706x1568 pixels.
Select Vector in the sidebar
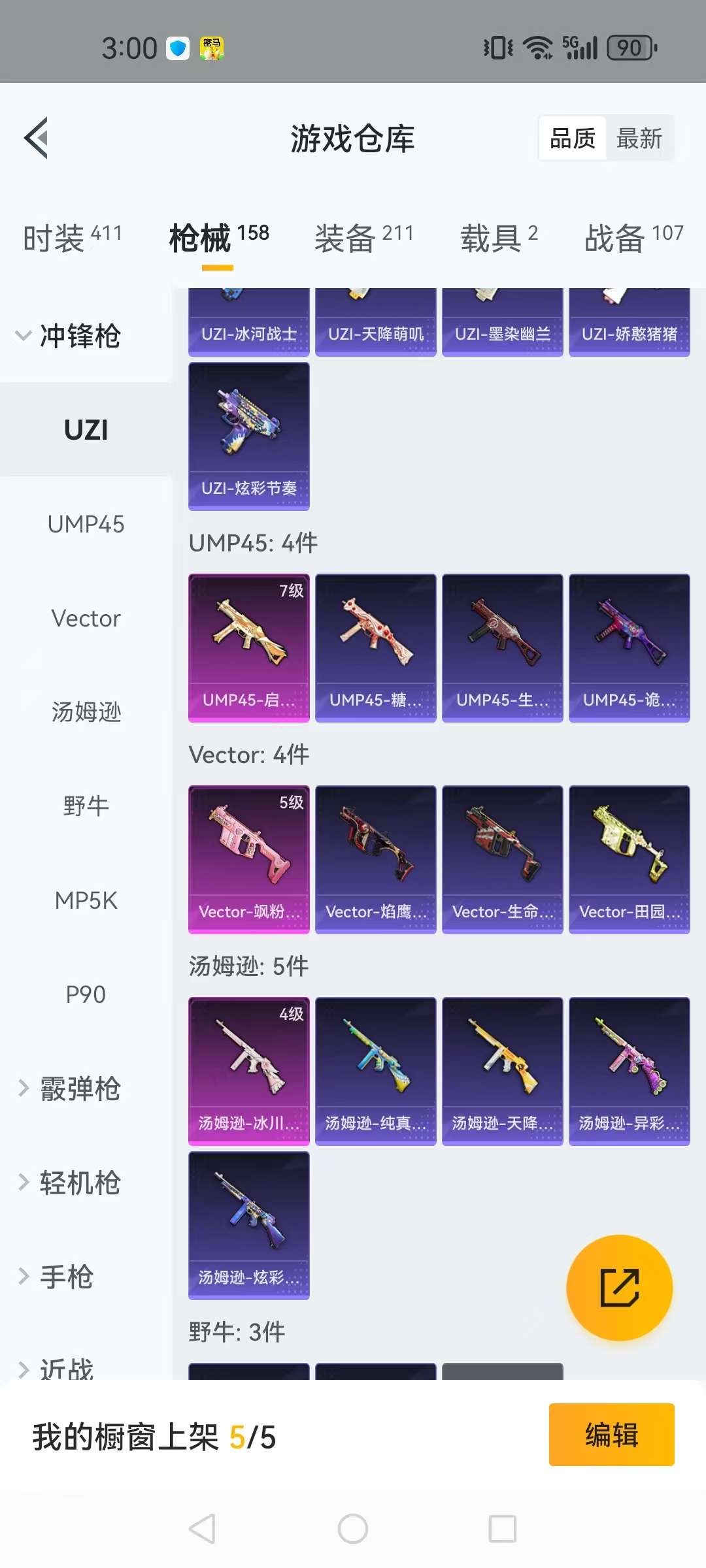[86, 618]
